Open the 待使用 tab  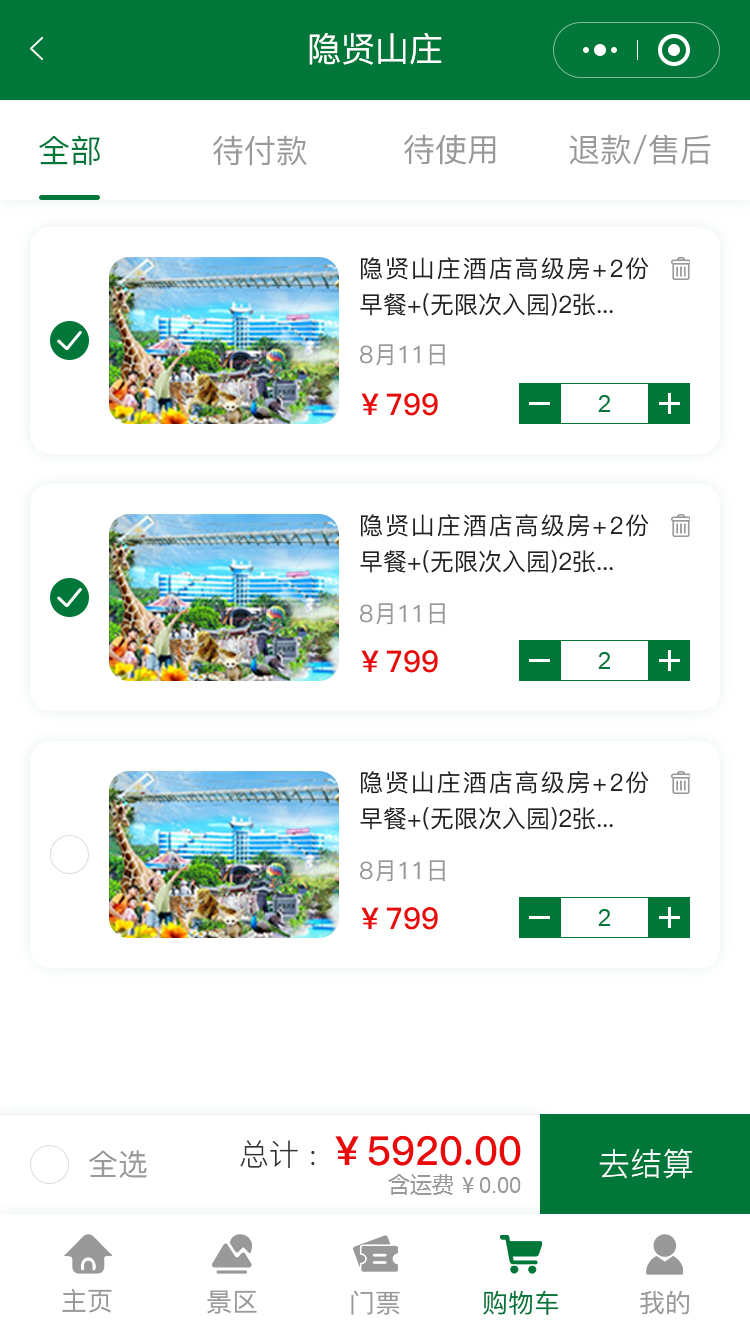450,151
